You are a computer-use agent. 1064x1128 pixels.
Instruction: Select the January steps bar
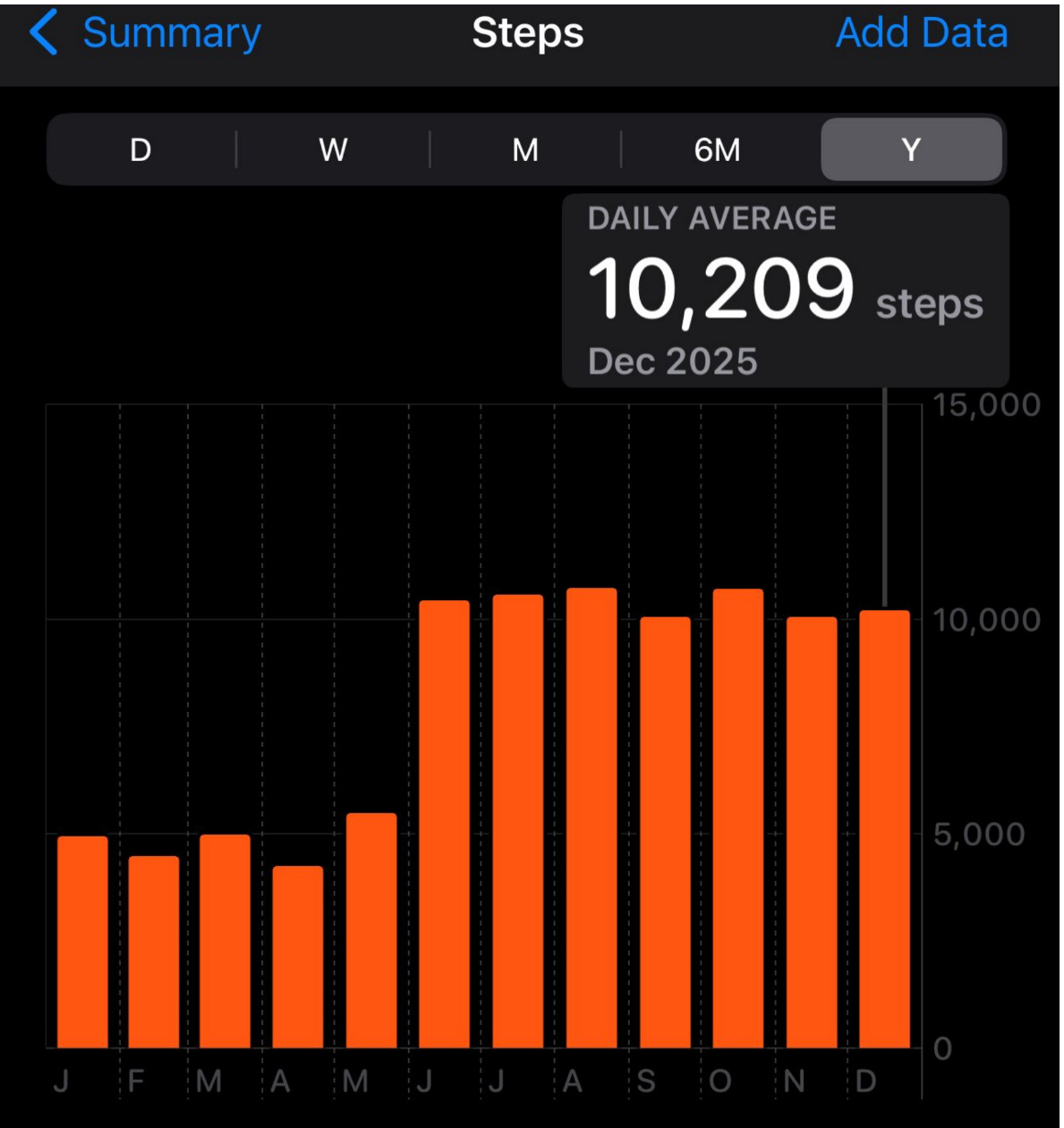point(82,942)
